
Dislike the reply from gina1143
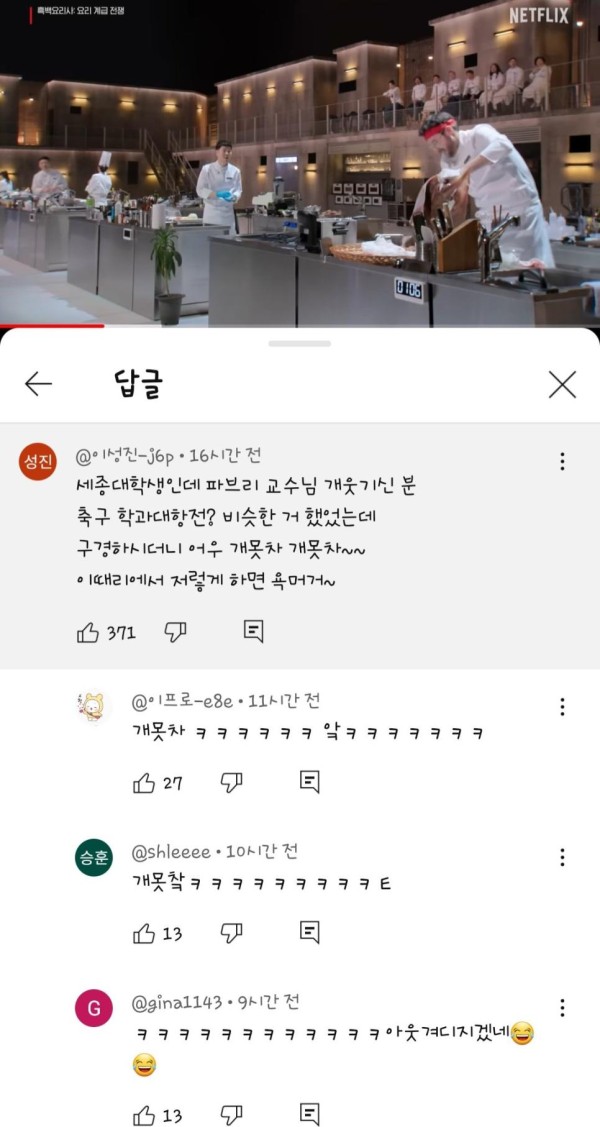point(231,1114)
